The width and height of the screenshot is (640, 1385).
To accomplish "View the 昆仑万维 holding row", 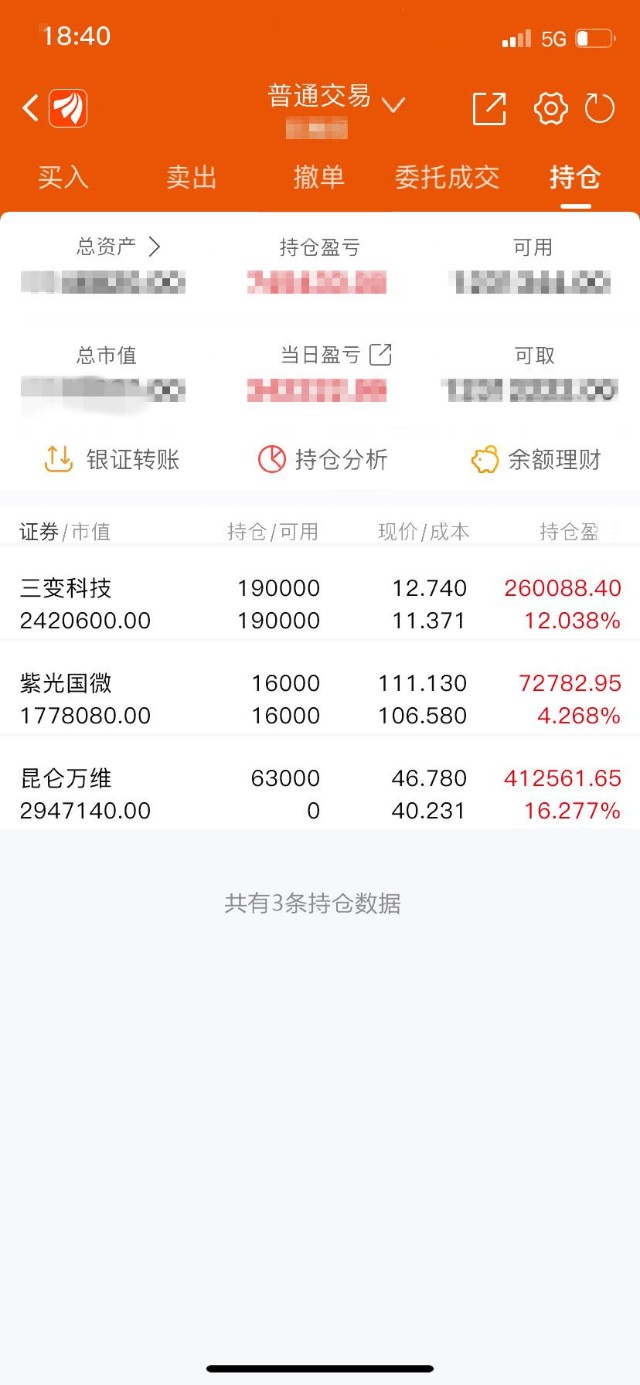I will click(320, 794).
